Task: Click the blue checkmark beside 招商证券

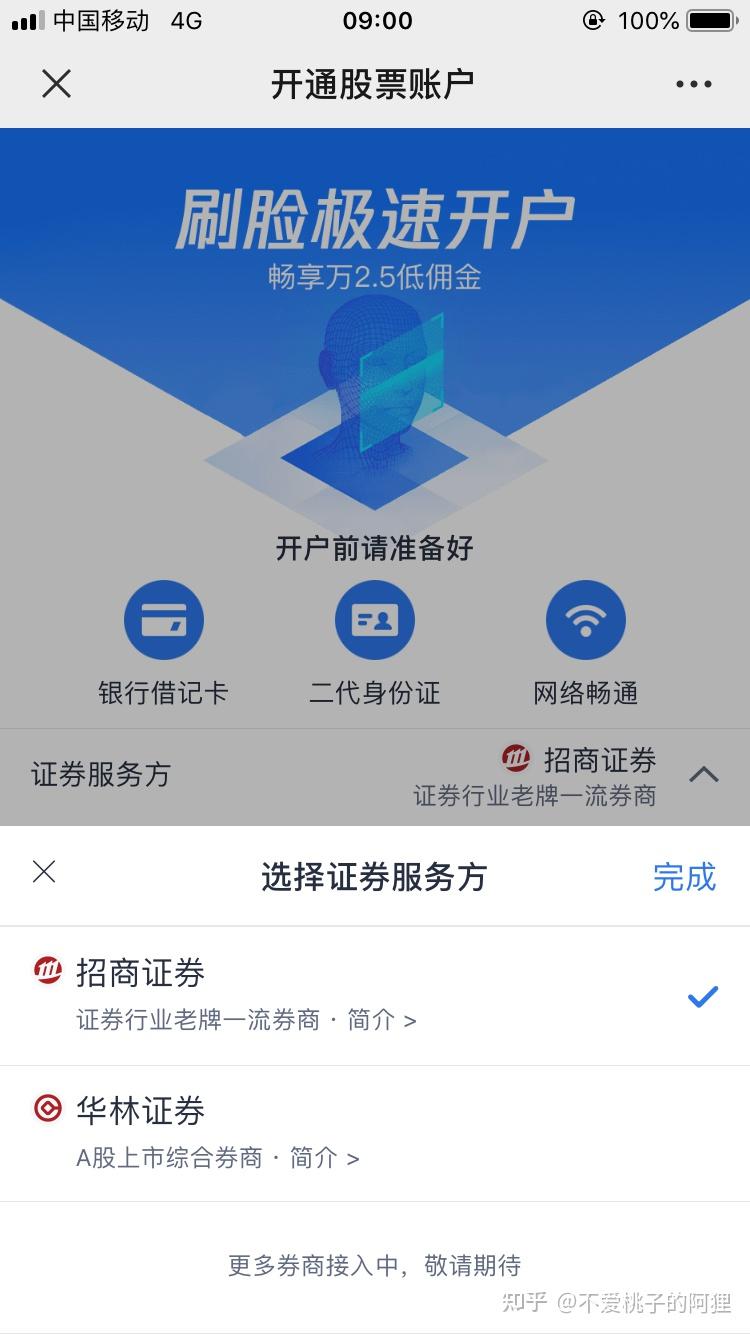Action: (703, 995)
